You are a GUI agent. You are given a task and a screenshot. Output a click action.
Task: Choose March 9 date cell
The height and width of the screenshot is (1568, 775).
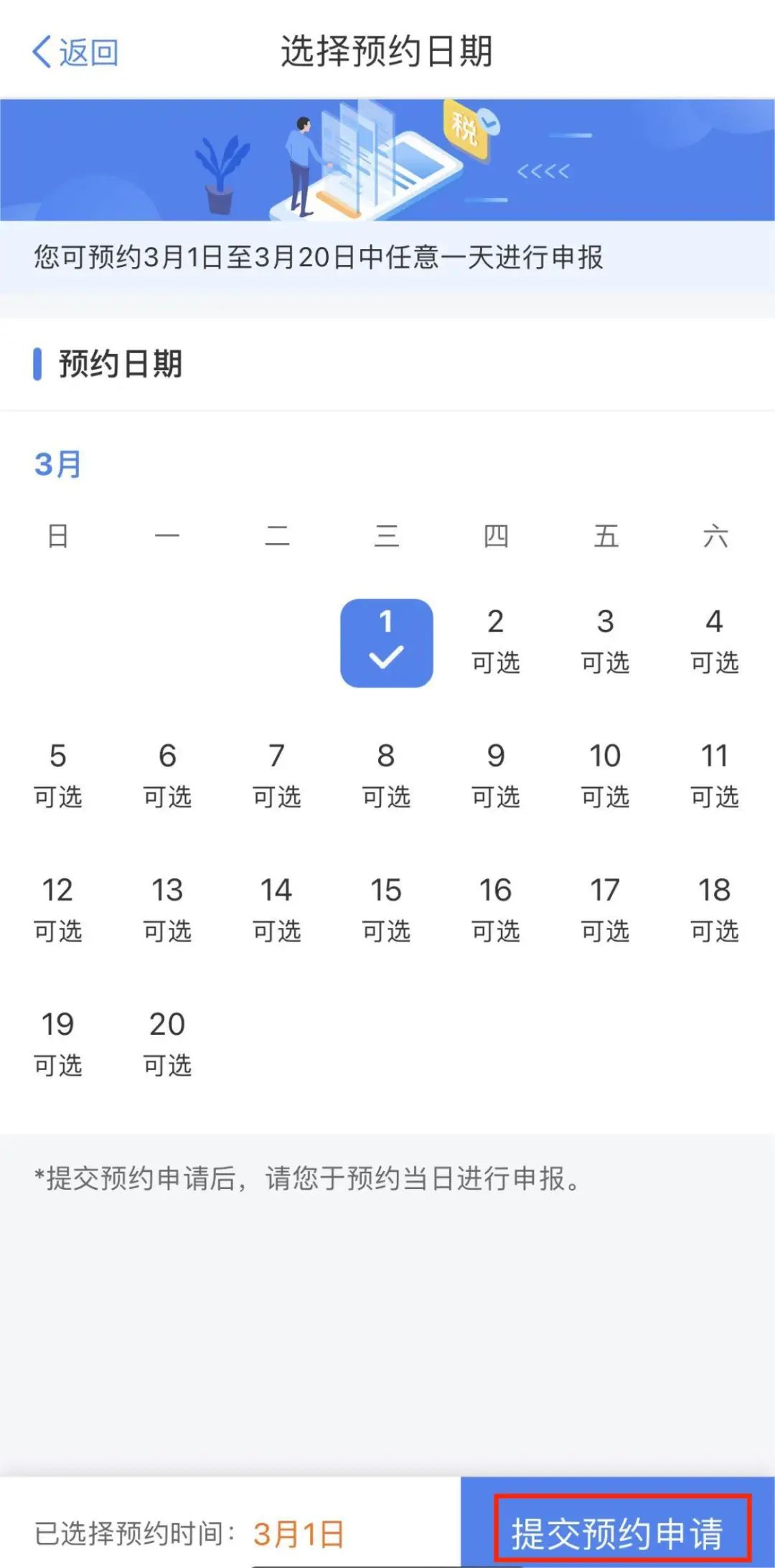(495, 775)
